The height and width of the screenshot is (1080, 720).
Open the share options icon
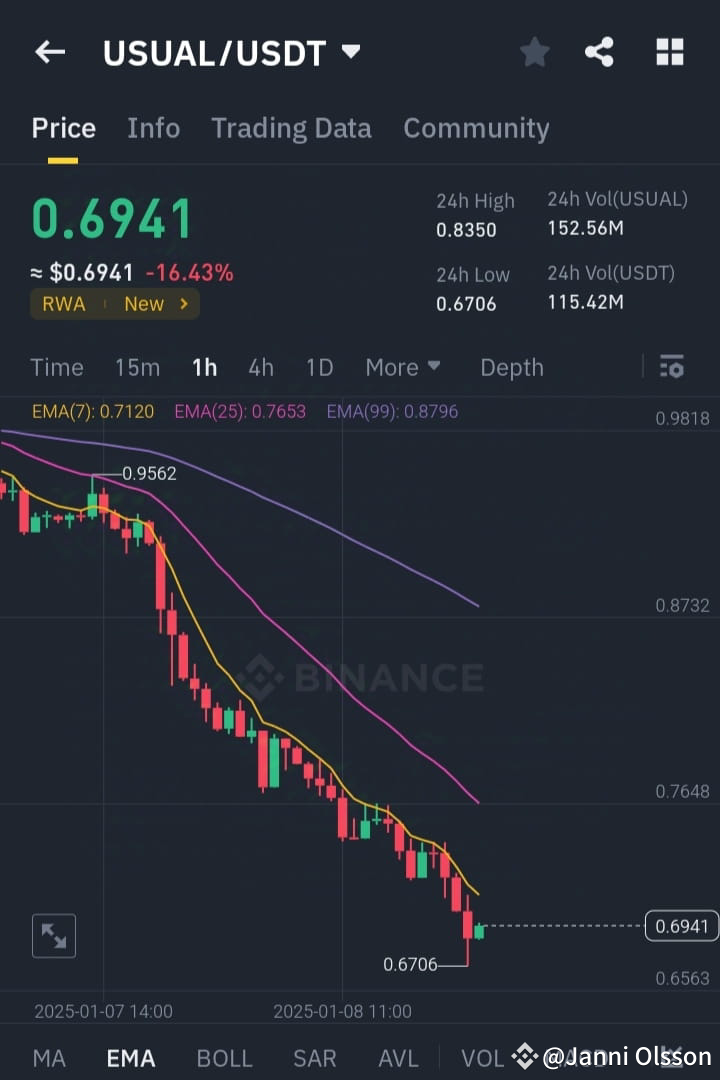click(600, 52)
